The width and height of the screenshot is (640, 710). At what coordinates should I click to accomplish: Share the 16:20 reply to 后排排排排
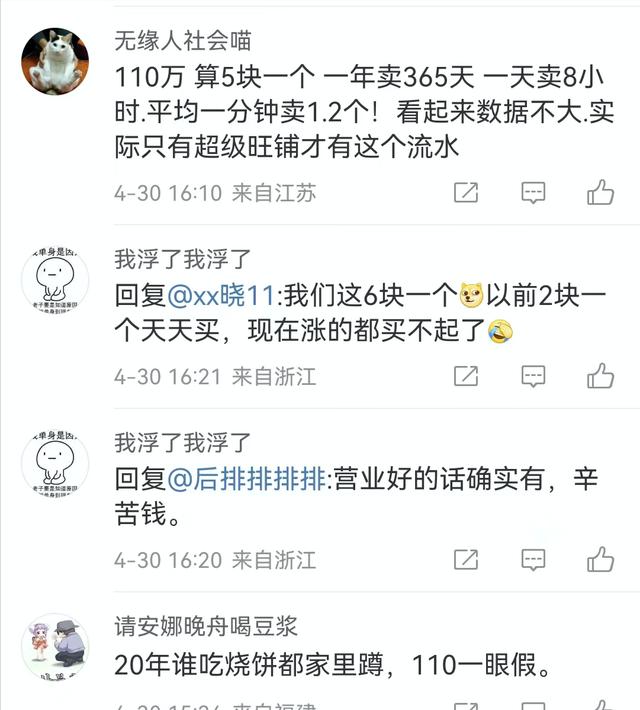466,558
